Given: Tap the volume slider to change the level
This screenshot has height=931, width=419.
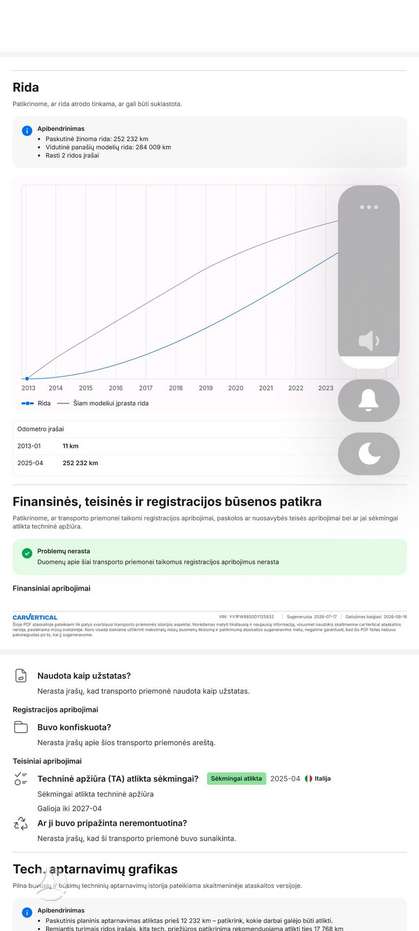Looking at the screenshot, I should [x=369, y=277].
